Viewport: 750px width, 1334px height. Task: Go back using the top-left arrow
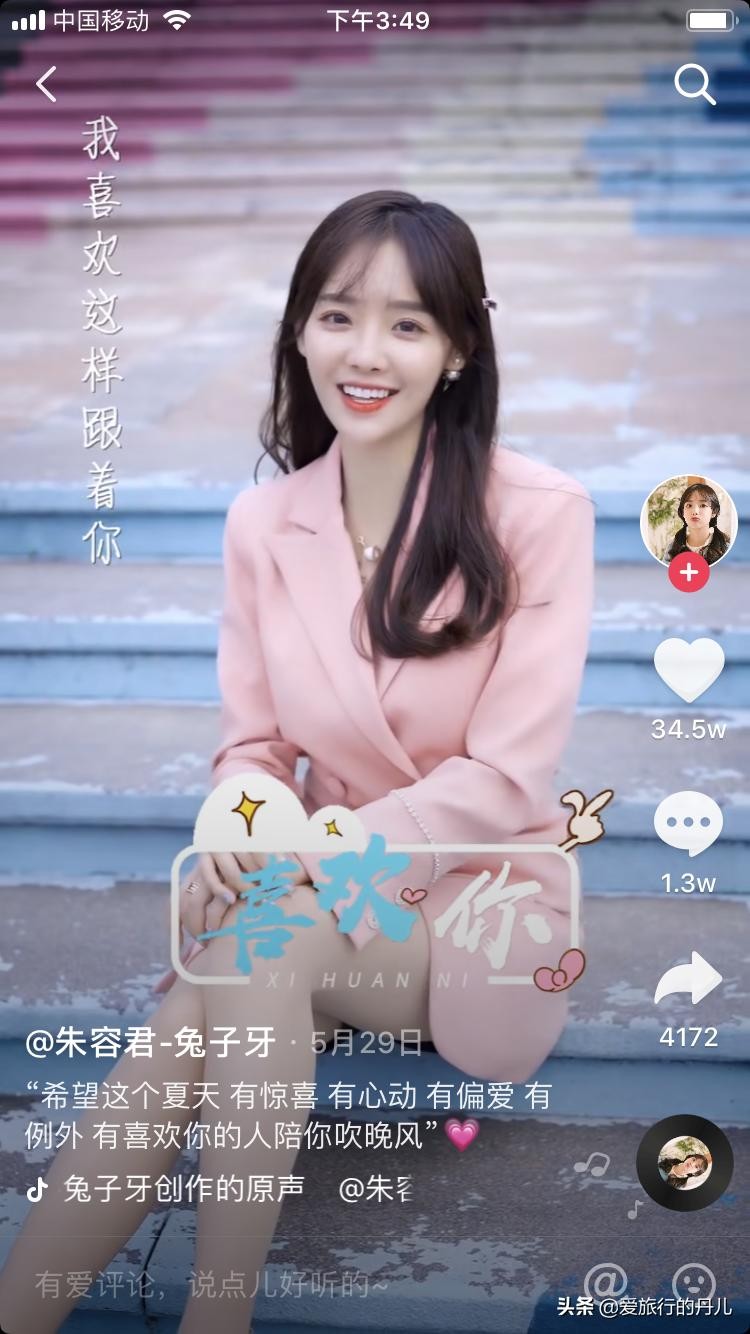tap(47, 85)
